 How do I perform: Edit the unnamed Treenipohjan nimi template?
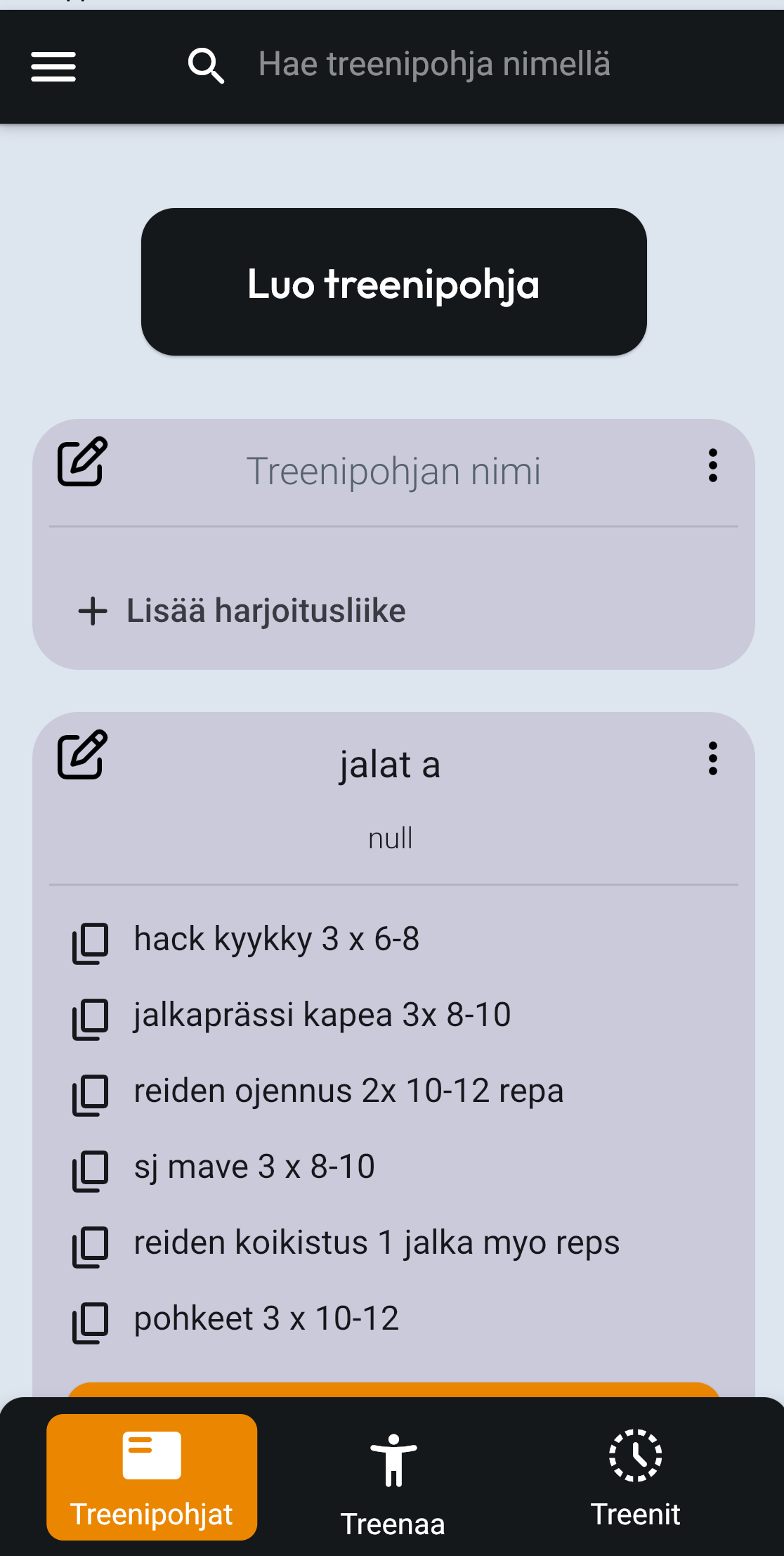(x=82, y=461)
